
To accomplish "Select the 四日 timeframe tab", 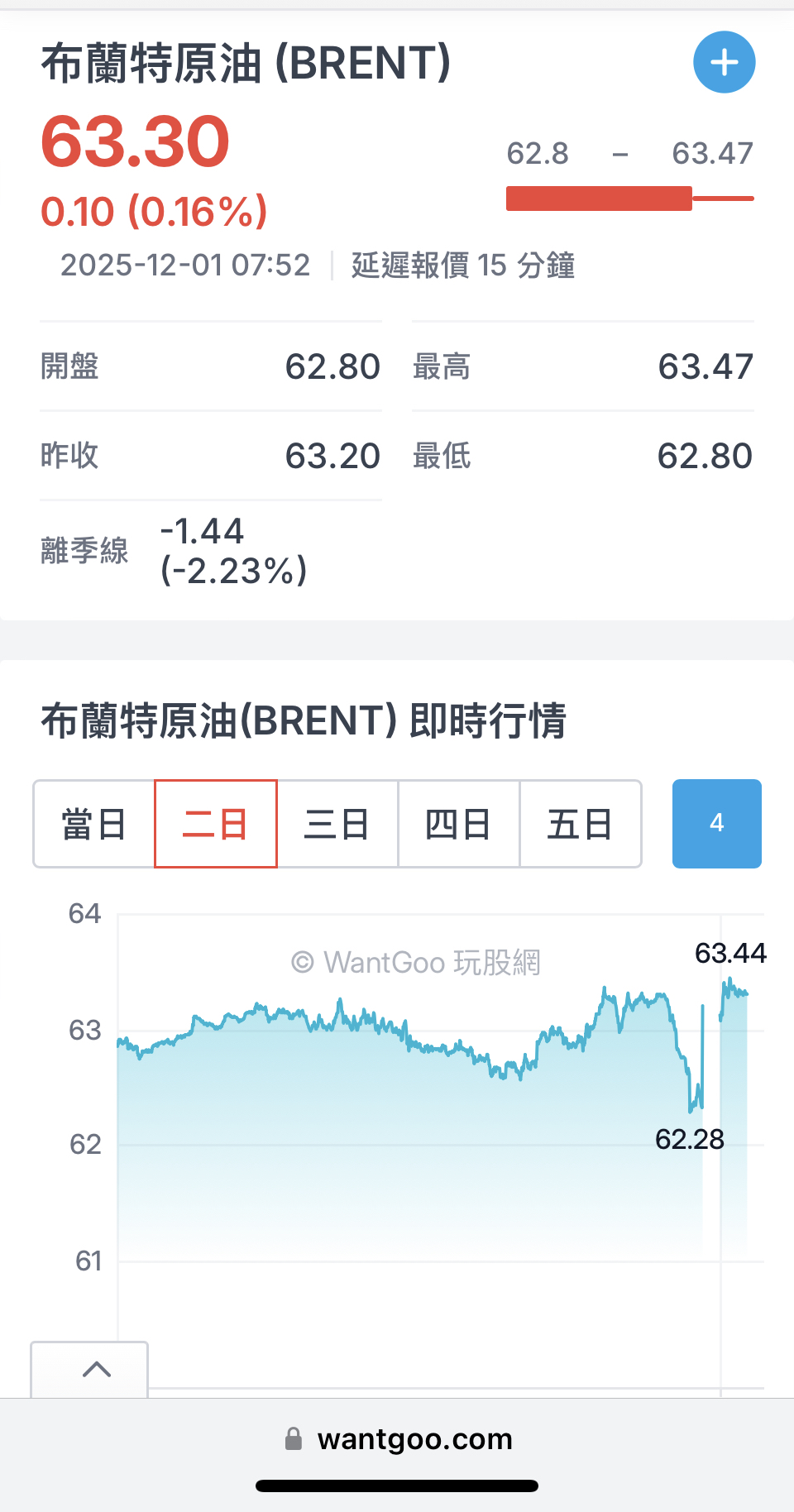I will pos(458,824).
